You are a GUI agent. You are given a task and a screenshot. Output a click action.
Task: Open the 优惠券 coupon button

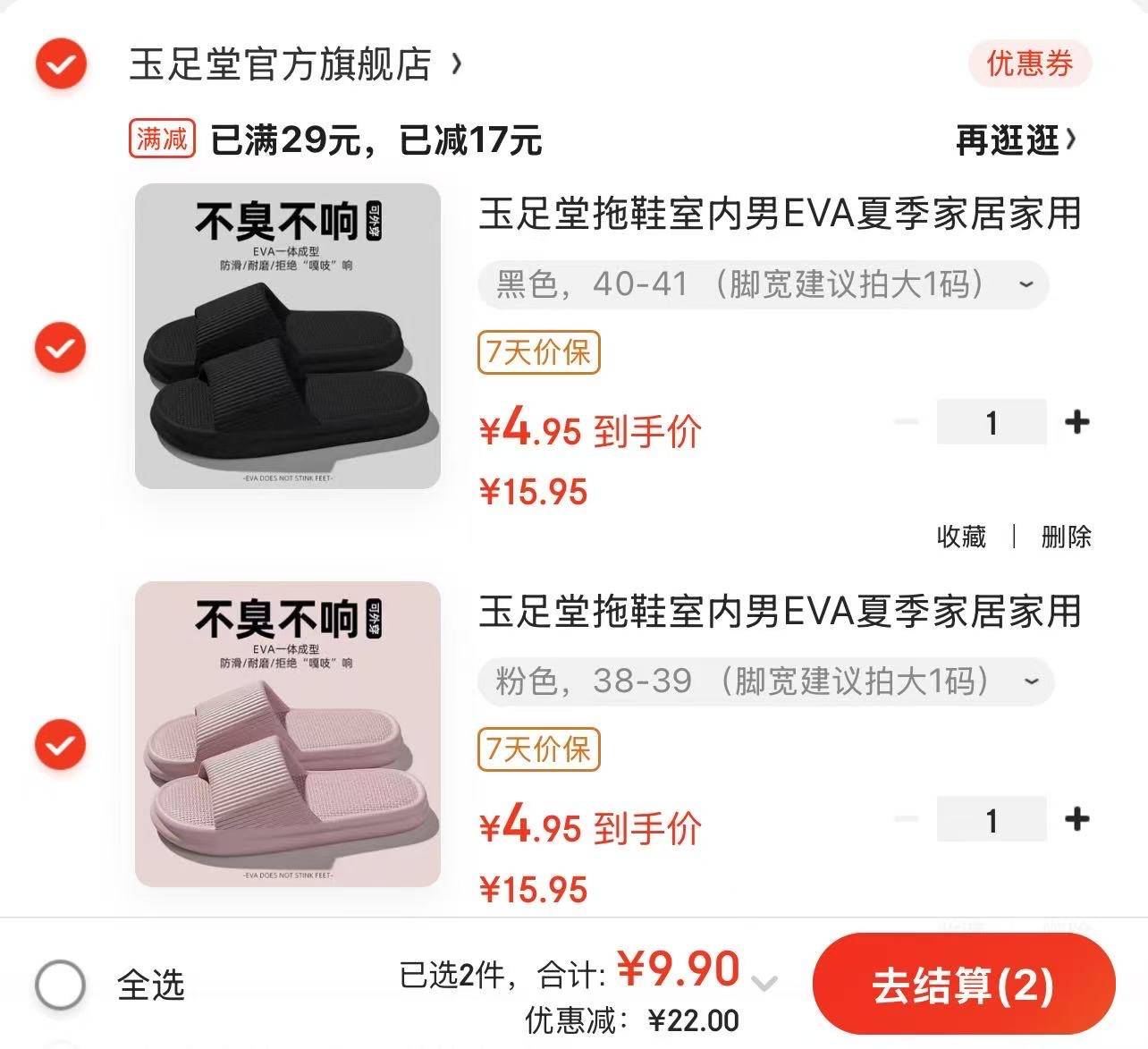coord(1029,63)
